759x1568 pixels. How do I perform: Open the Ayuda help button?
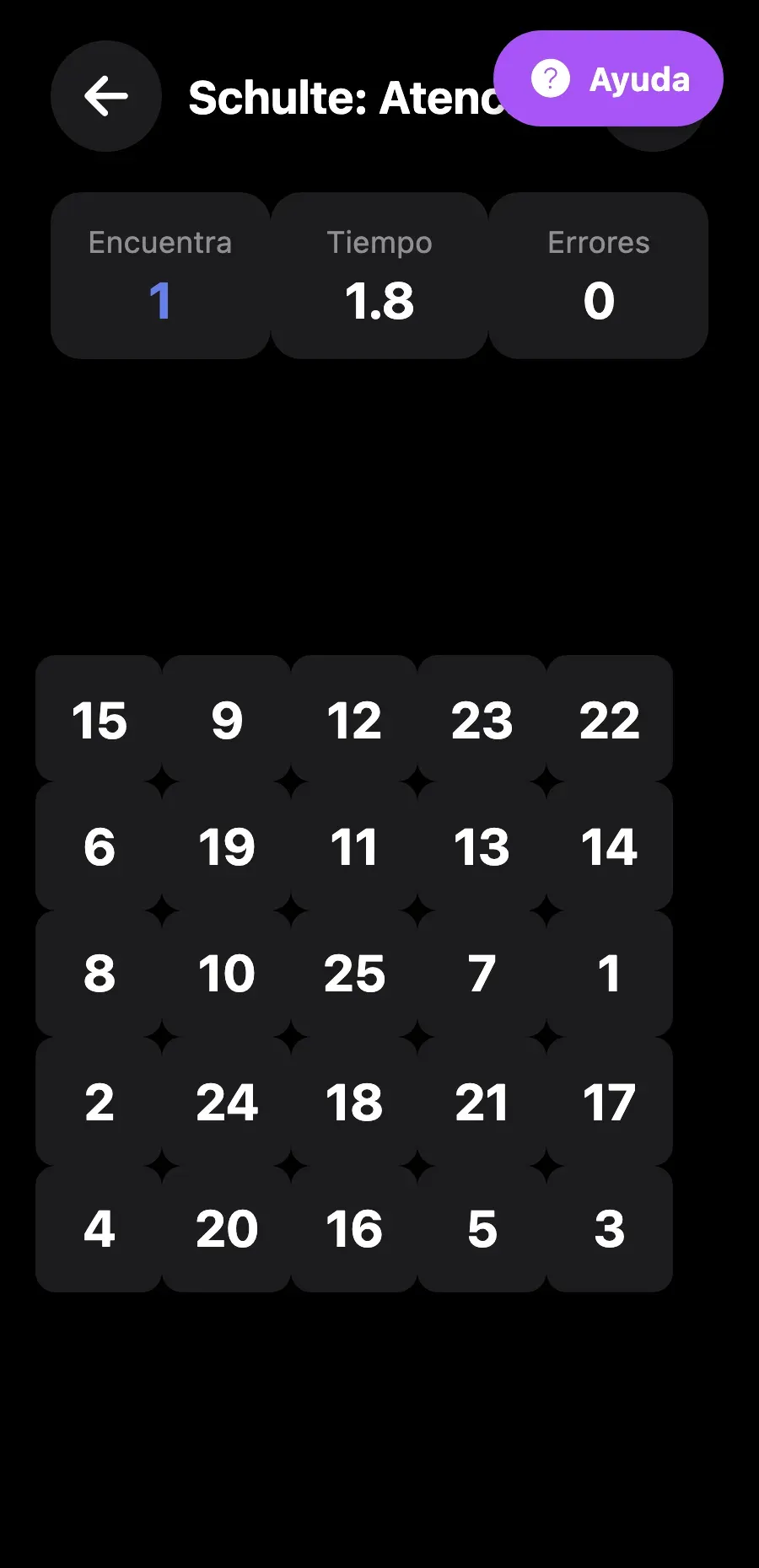coord(608,79)
